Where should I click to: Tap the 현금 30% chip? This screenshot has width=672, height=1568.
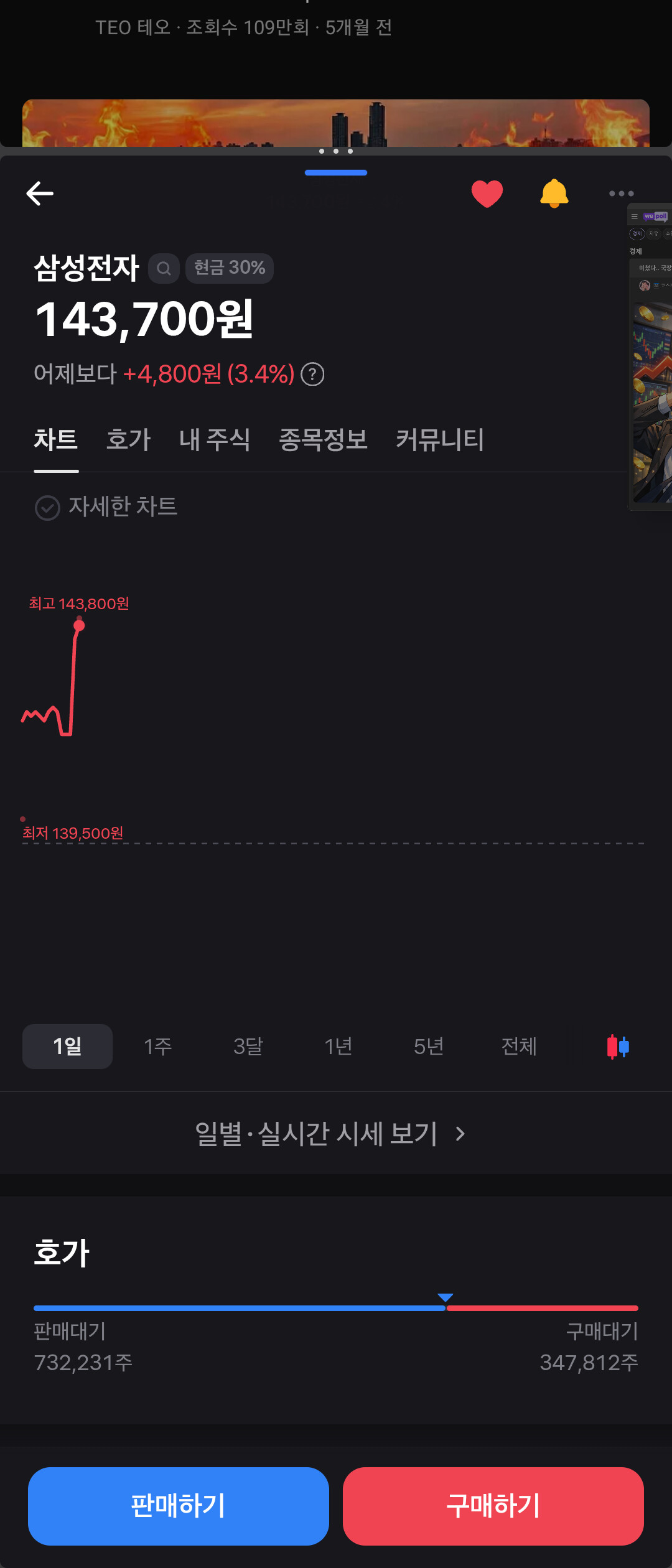pyautogui.click(x=230, y=268)
